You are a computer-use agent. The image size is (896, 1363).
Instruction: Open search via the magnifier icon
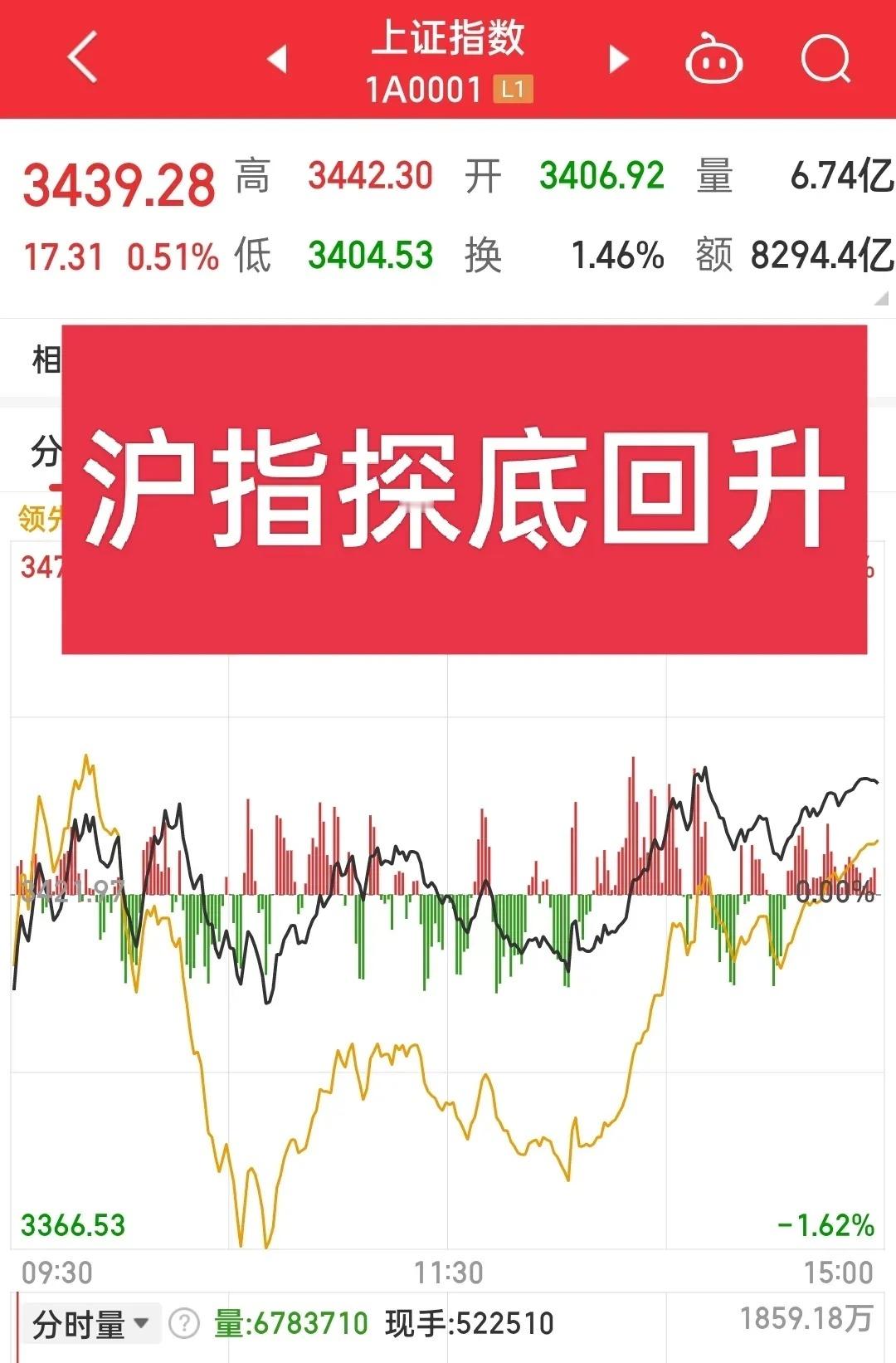[825, 60]
